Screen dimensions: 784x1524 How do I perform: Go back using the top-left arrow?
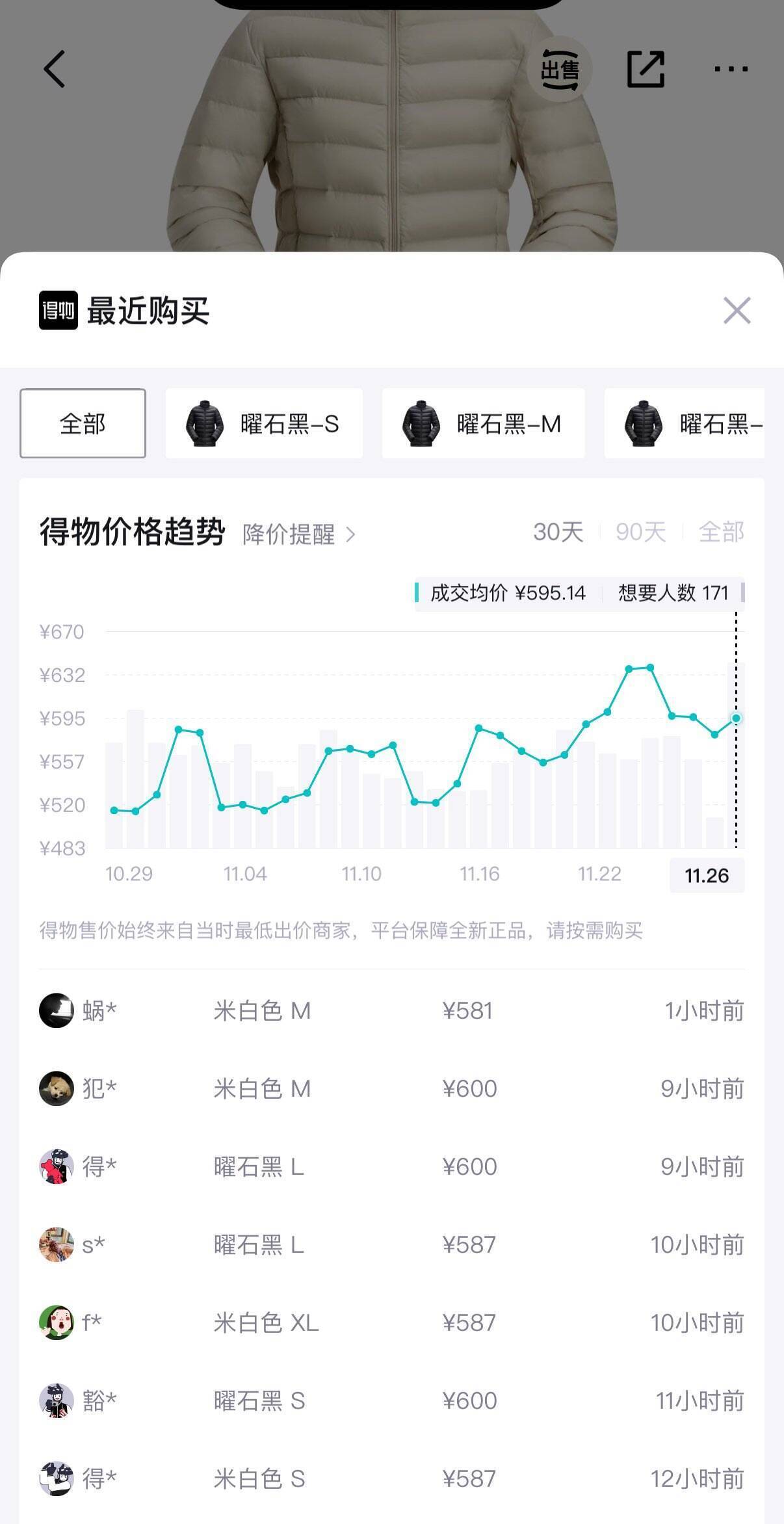[55, 69]
